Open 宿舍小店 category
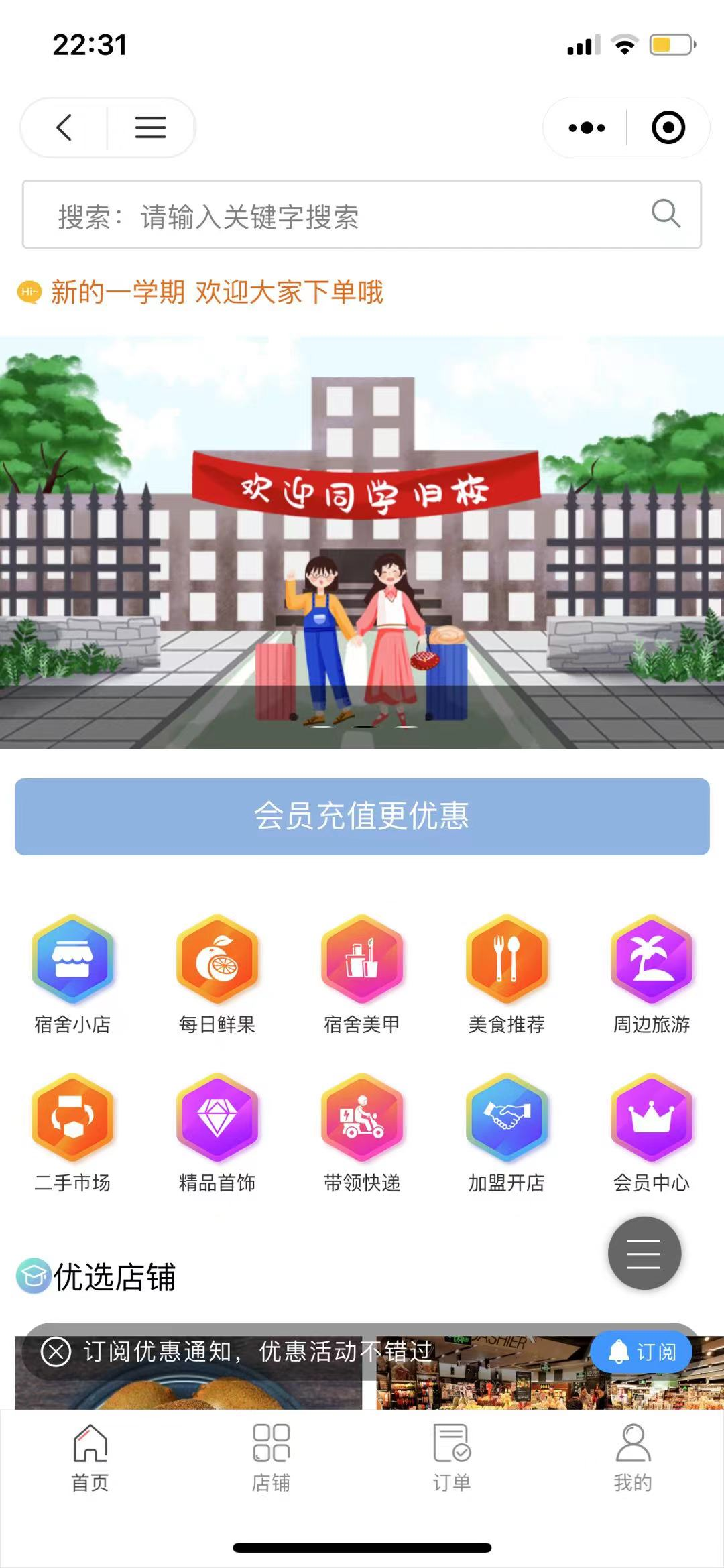The width and height of the screenshot is (724, 1568). 72,973
